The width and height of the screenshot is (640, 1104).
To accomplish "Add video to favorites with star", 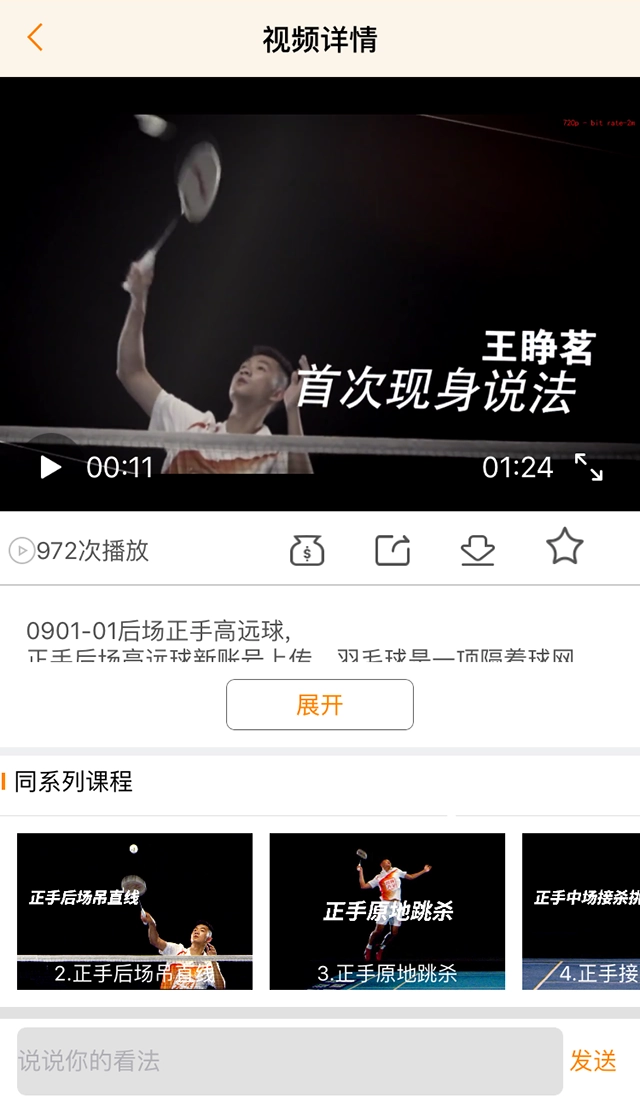I will click(564, 547).
